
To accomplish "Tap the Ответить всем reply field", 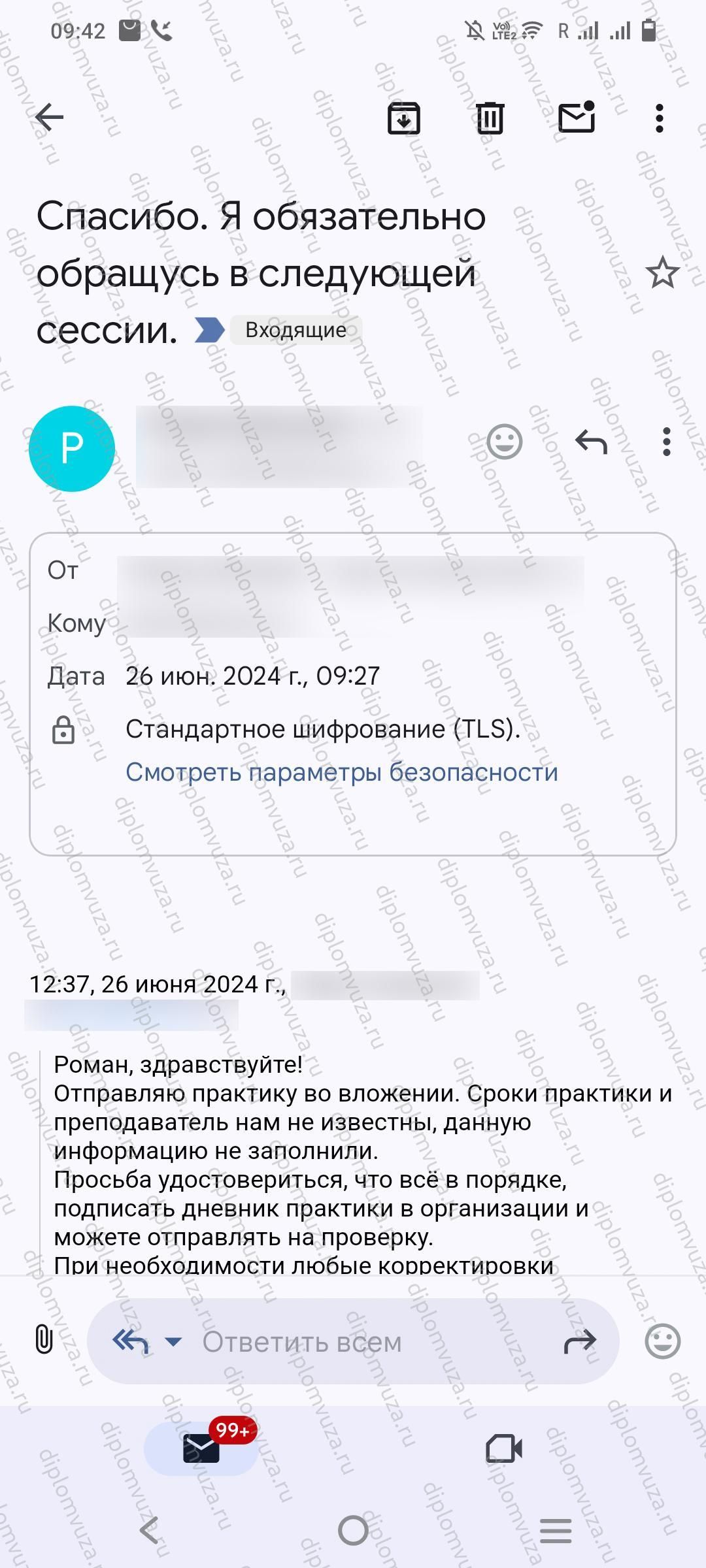I will [353, 1341].
